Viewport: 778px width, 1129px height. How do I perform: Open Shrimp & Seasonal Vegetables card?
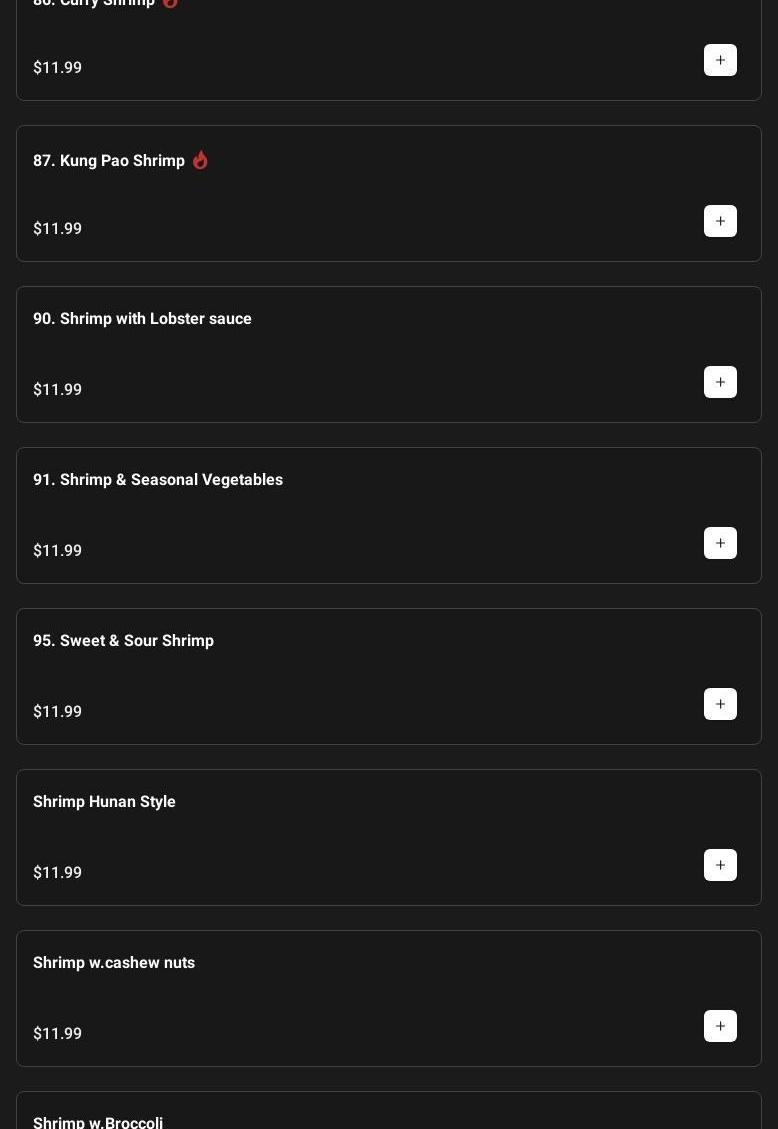158,480
